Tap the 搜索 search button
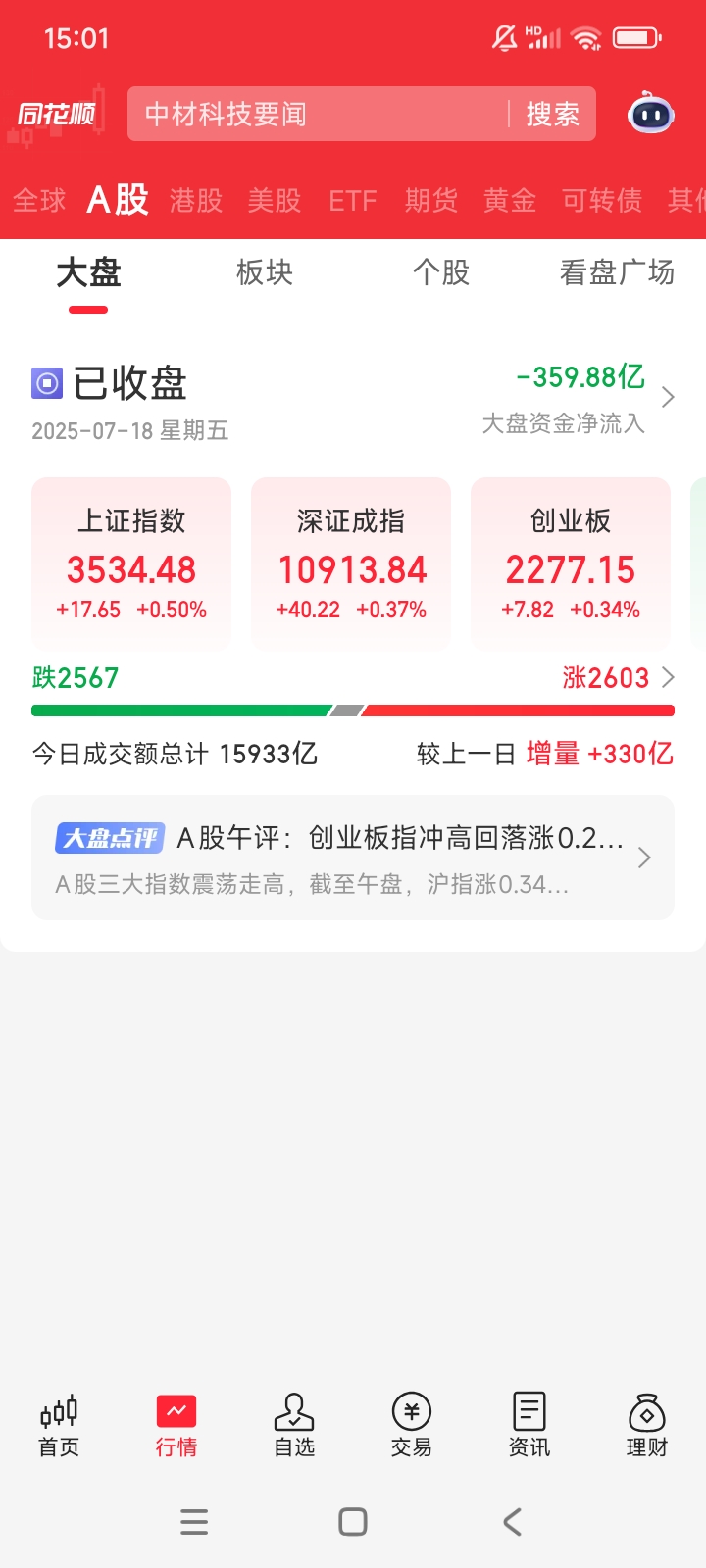The image size is (706, 1568). (553, 114)
